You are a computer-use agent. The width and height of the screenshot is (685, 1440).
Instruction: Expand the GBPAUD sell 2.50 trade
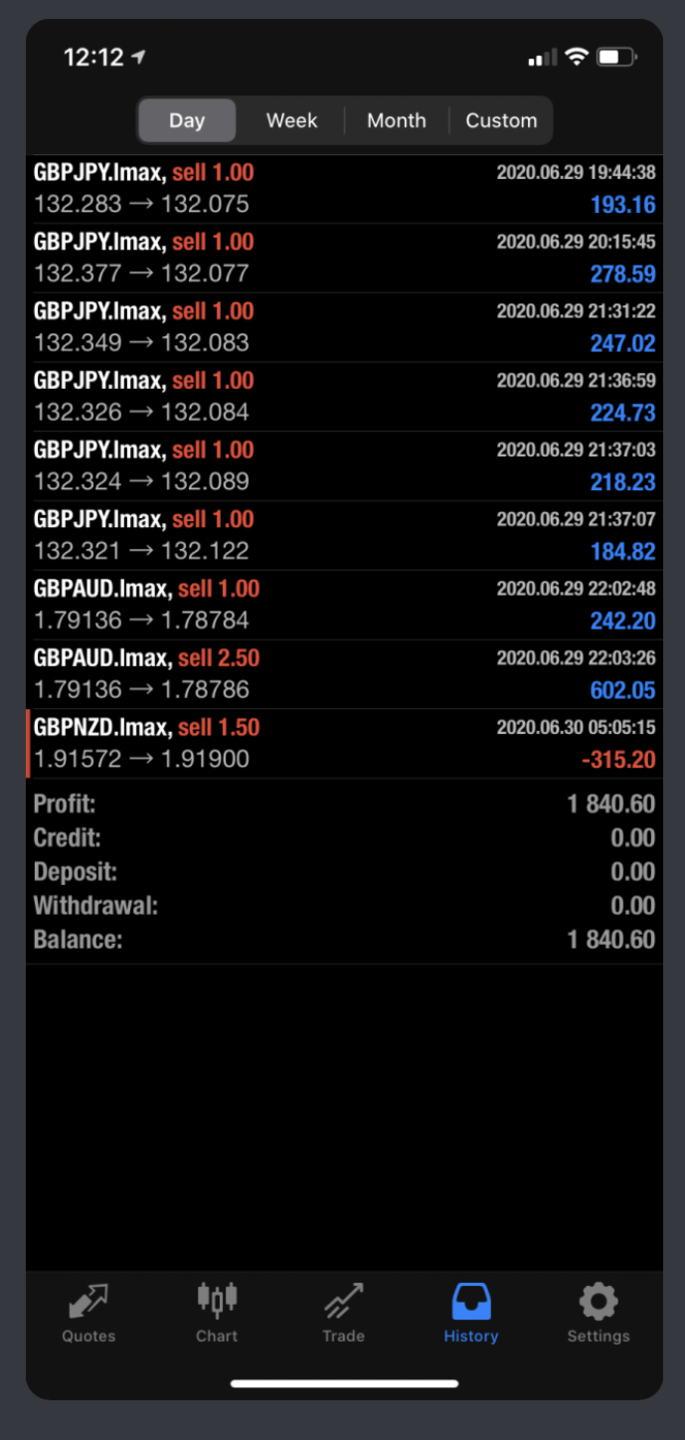click(344, 674)
